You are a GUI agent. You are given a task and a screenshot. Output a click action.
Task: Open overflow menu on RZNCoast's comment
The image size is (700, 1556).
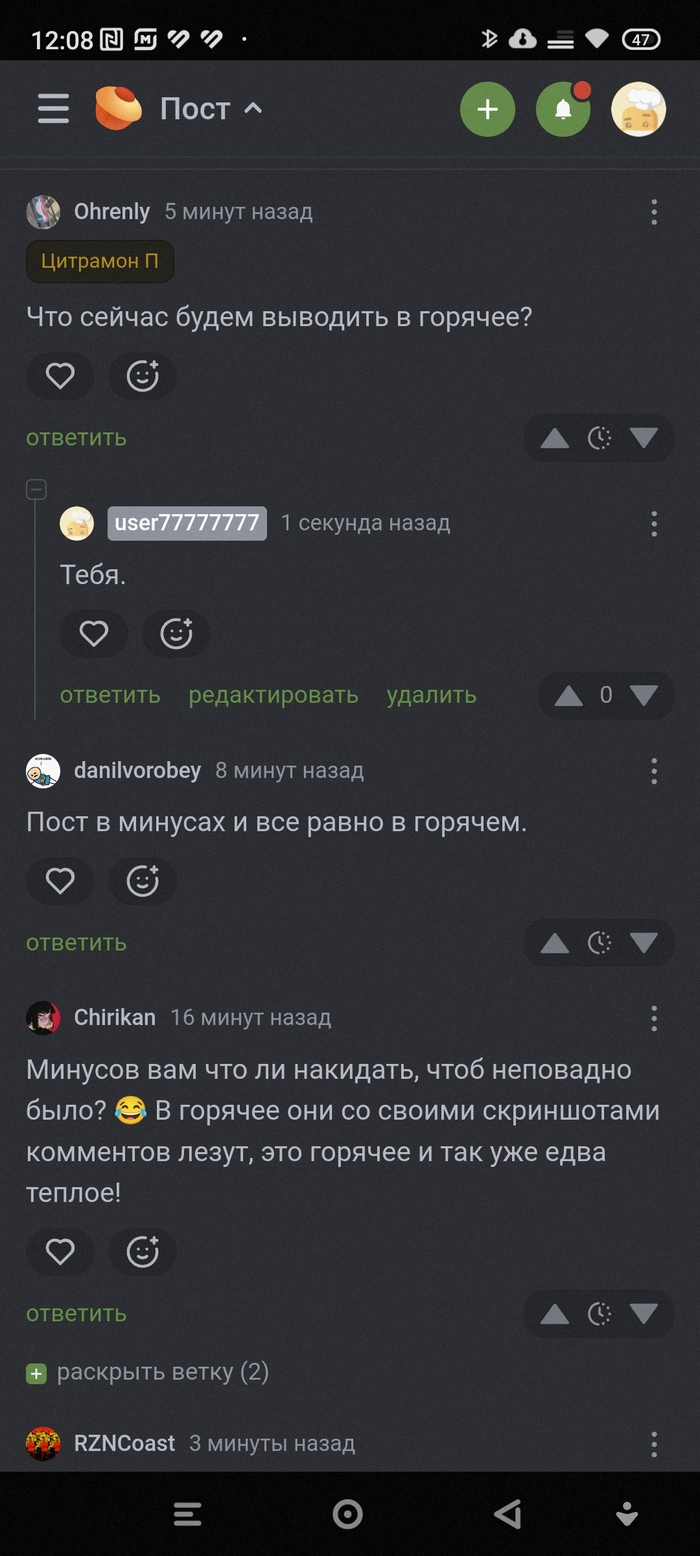(x=654, y=1444)
